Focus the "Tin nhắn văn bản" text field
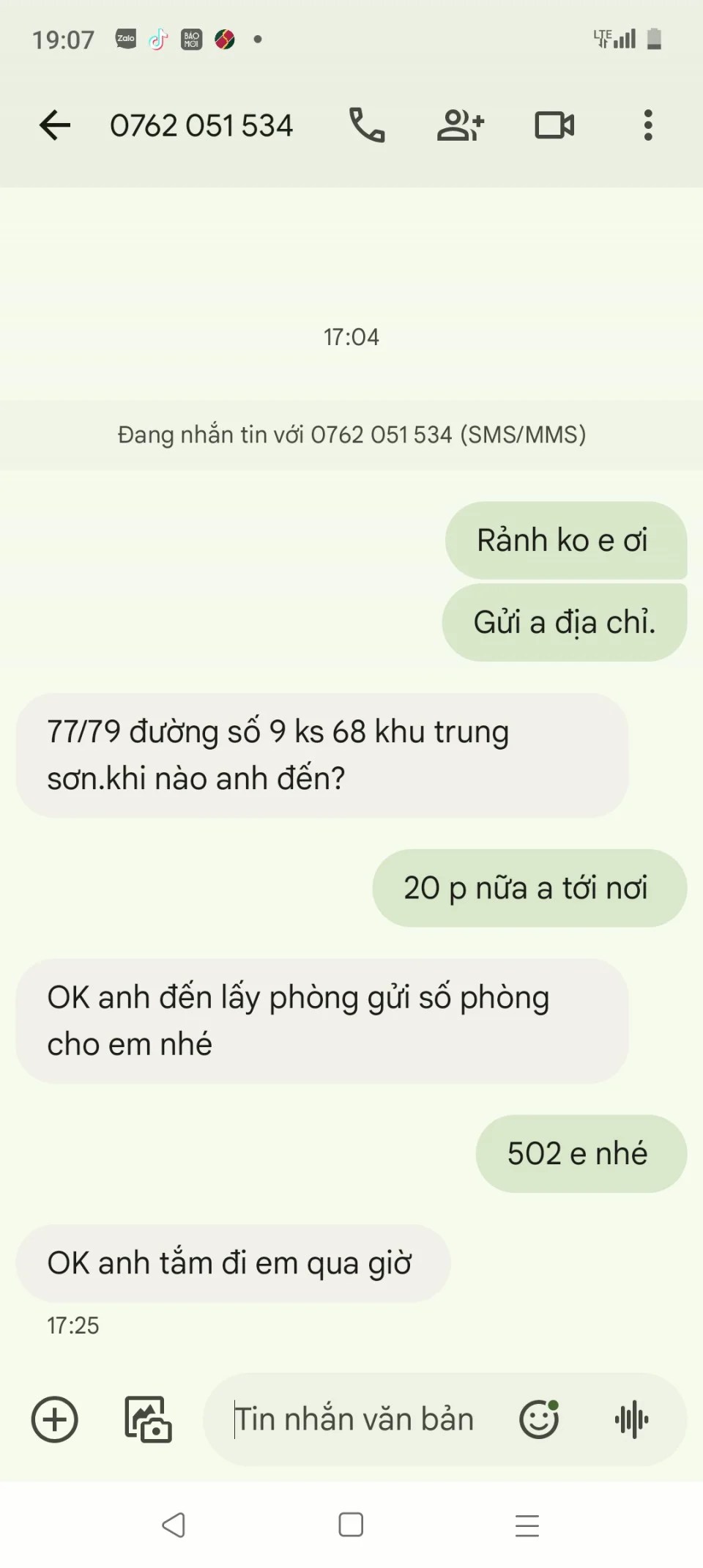Screen dimensions: 703x1568 pyautogui.click(x=359, y=1419)
